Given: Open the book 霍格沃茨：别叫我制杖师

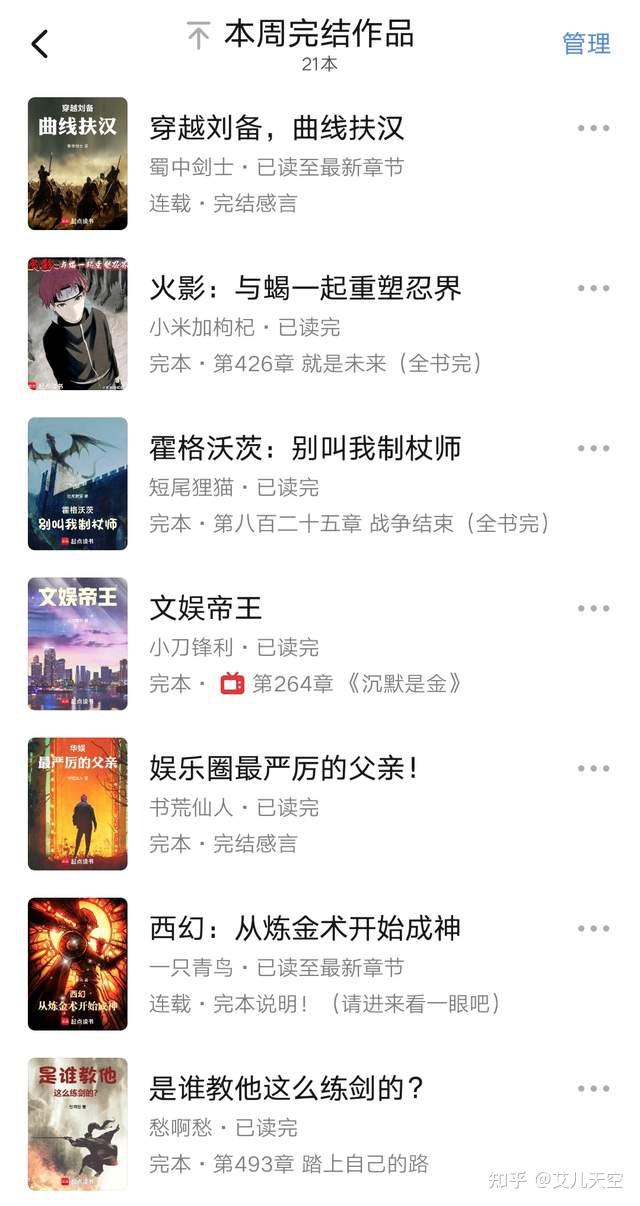Looking at the screenshot, I should [320, 484].
